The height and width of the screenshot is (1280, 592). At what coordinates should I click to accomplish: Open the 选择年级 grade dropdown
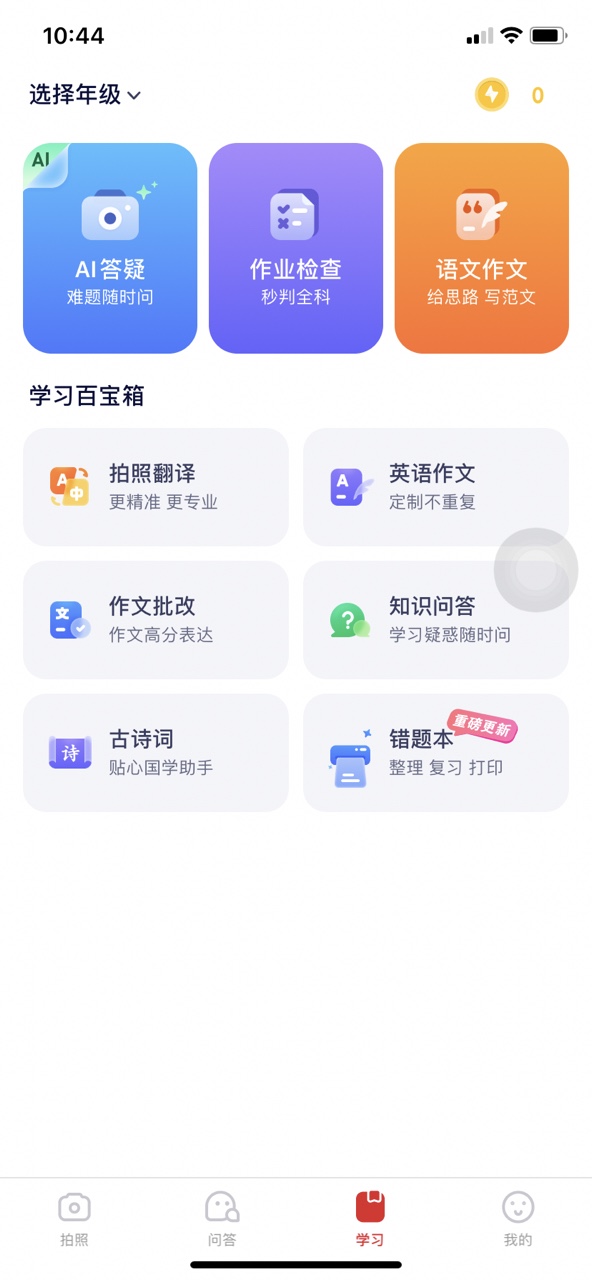pyautogui.click(x=85, y=95)
